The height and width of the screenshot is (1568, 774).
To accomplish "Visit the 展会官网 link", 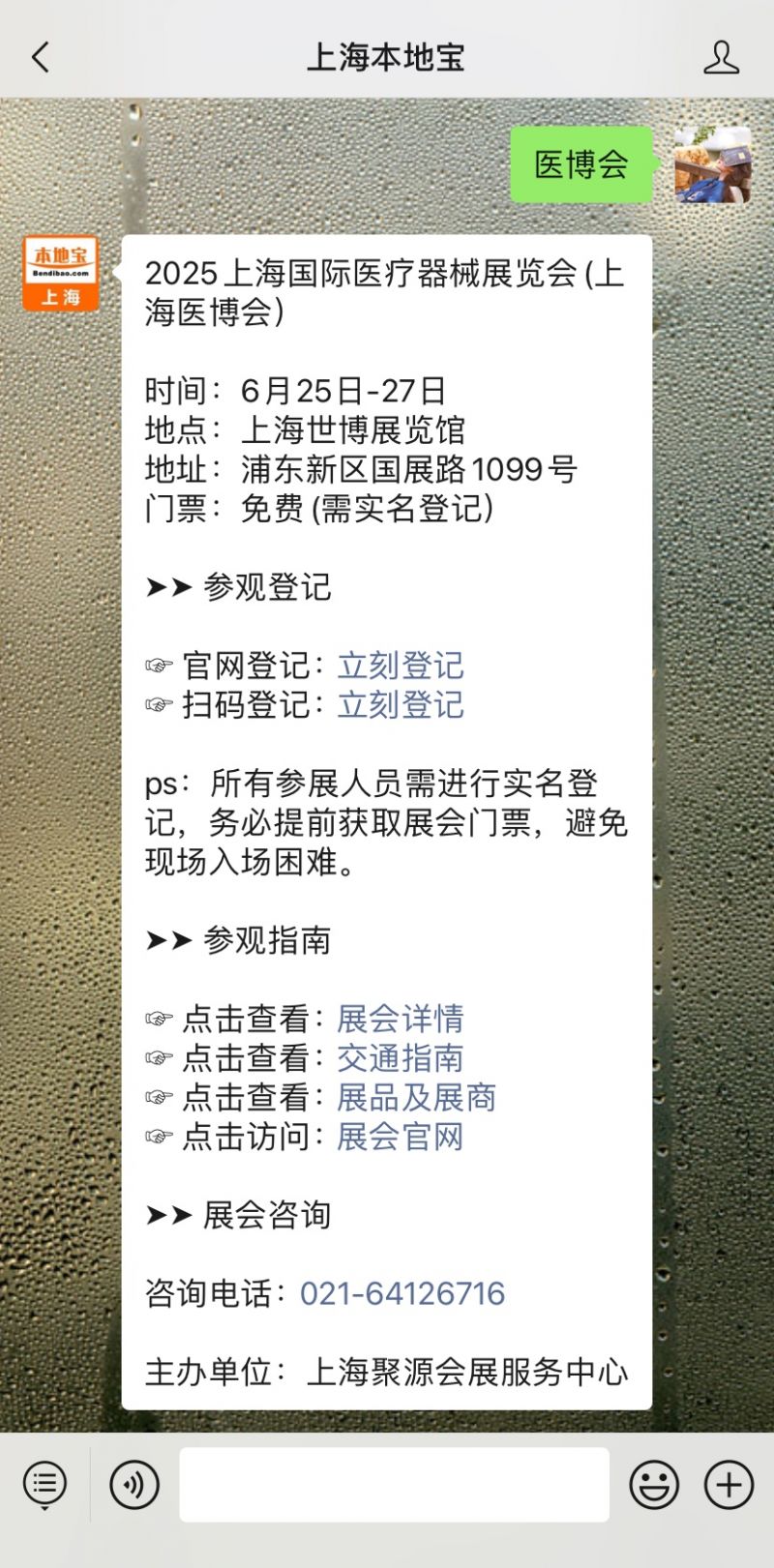I will (x=401, y=1137).
